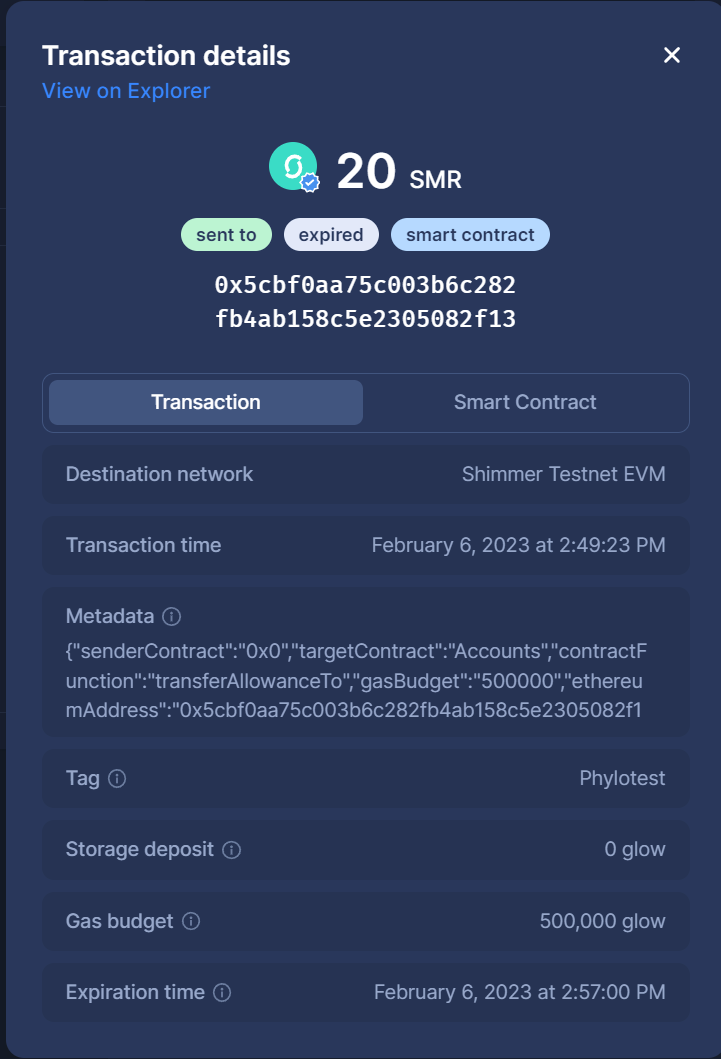Open the View on Explorer link
Screen dimensions: 721x1059
coord(125,91)
